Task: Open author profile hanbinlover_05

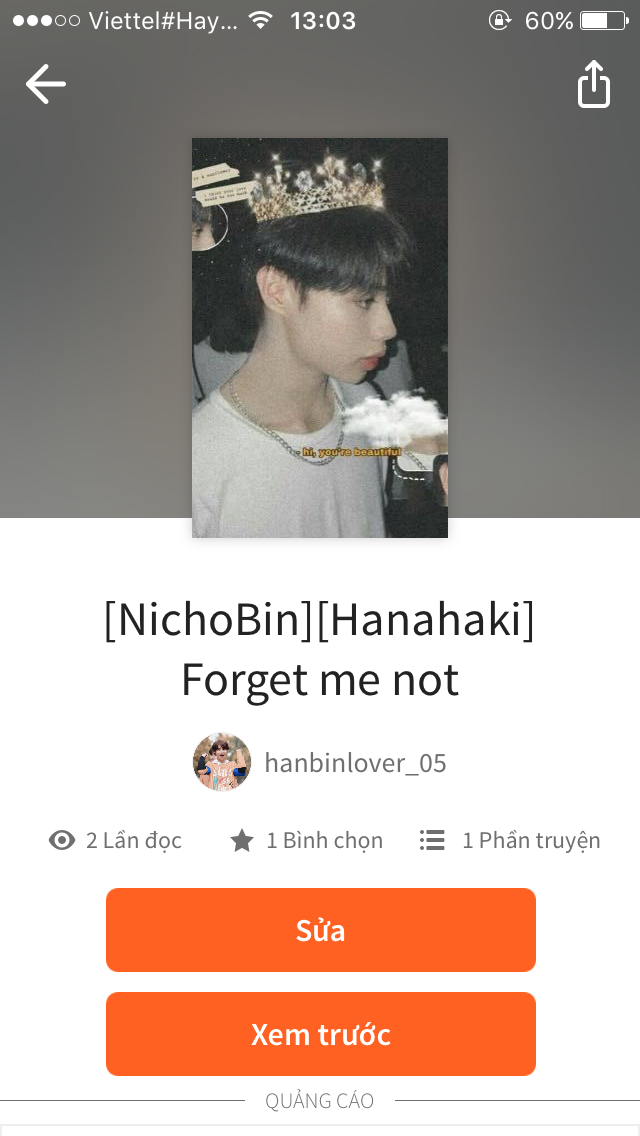Action: click(x=320, y=763)
